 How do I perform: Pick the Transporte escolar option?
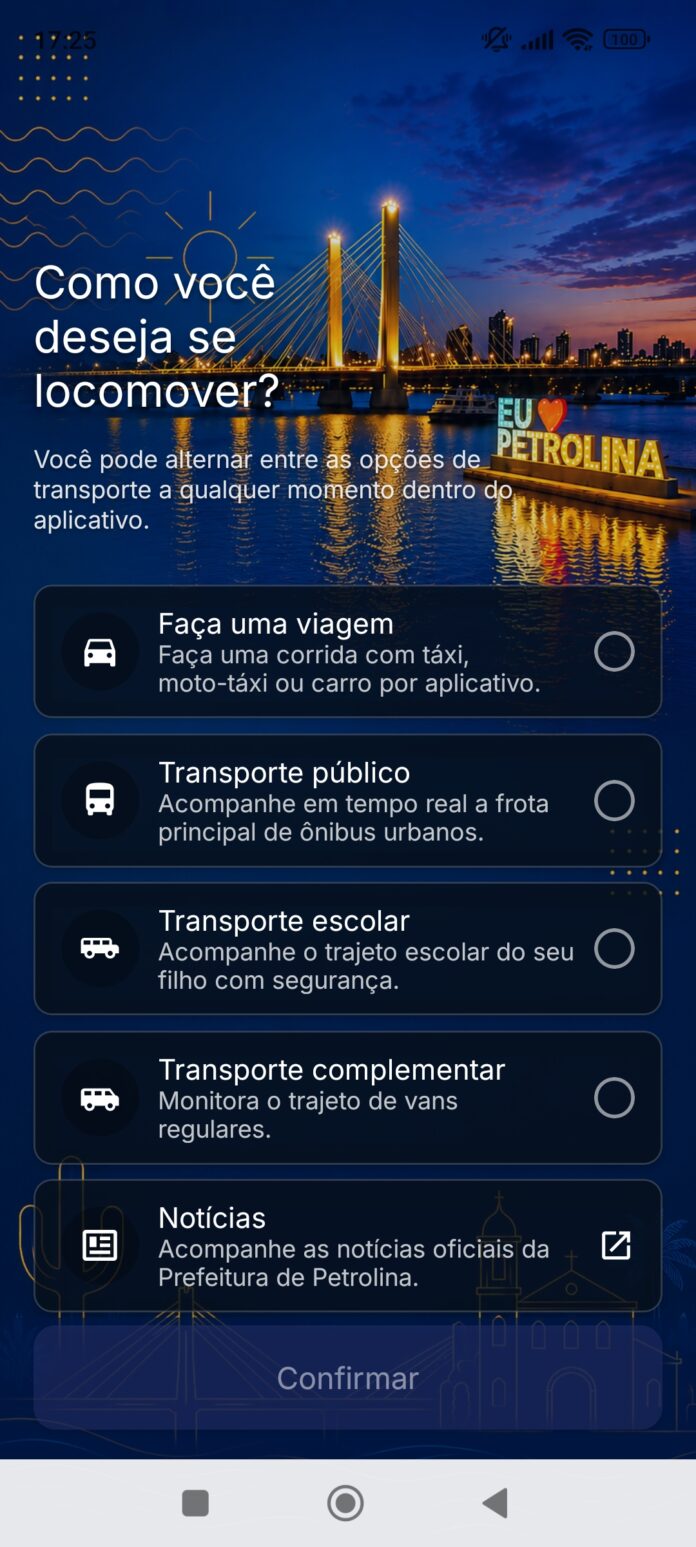click(348, 948)
